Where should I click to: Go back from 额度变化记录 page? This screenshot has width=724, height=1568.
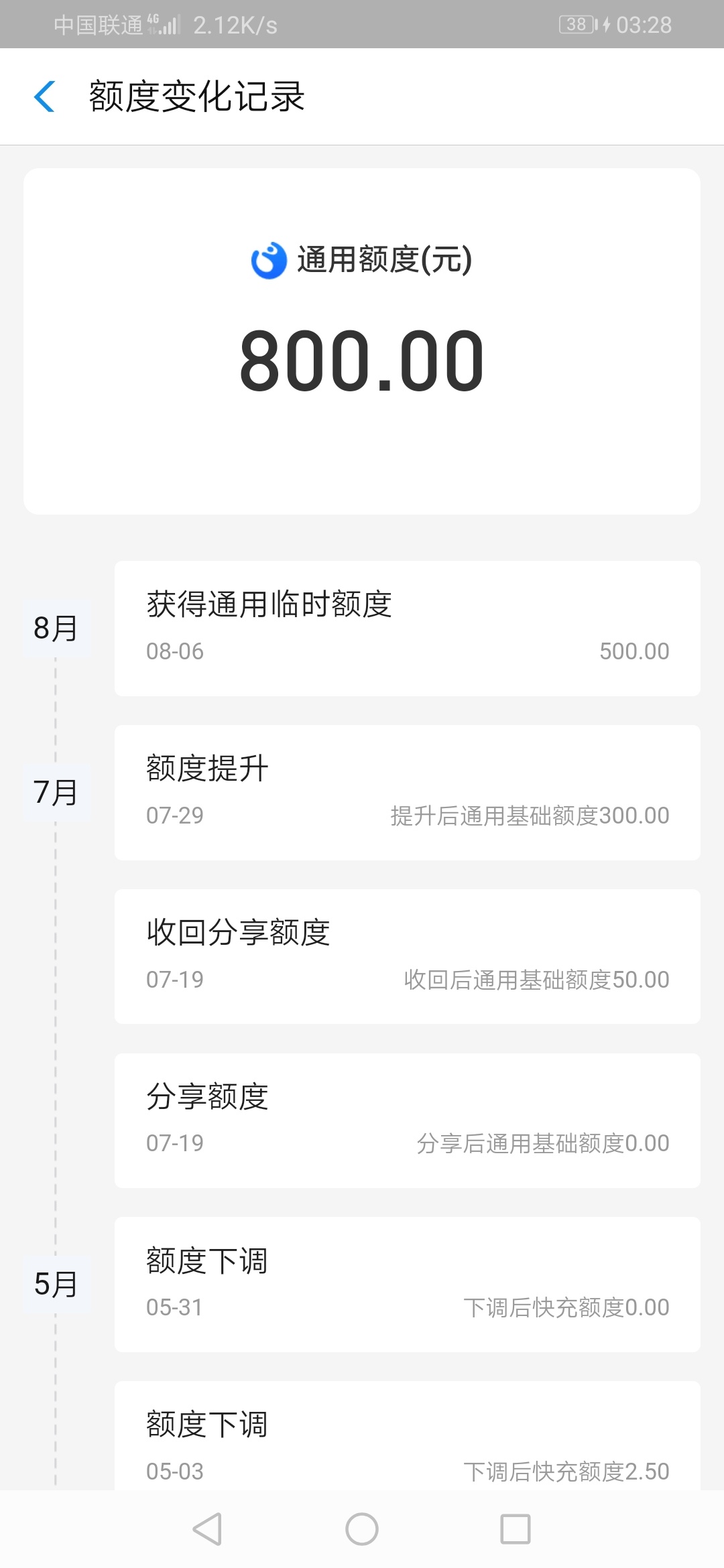coord(44,96)
